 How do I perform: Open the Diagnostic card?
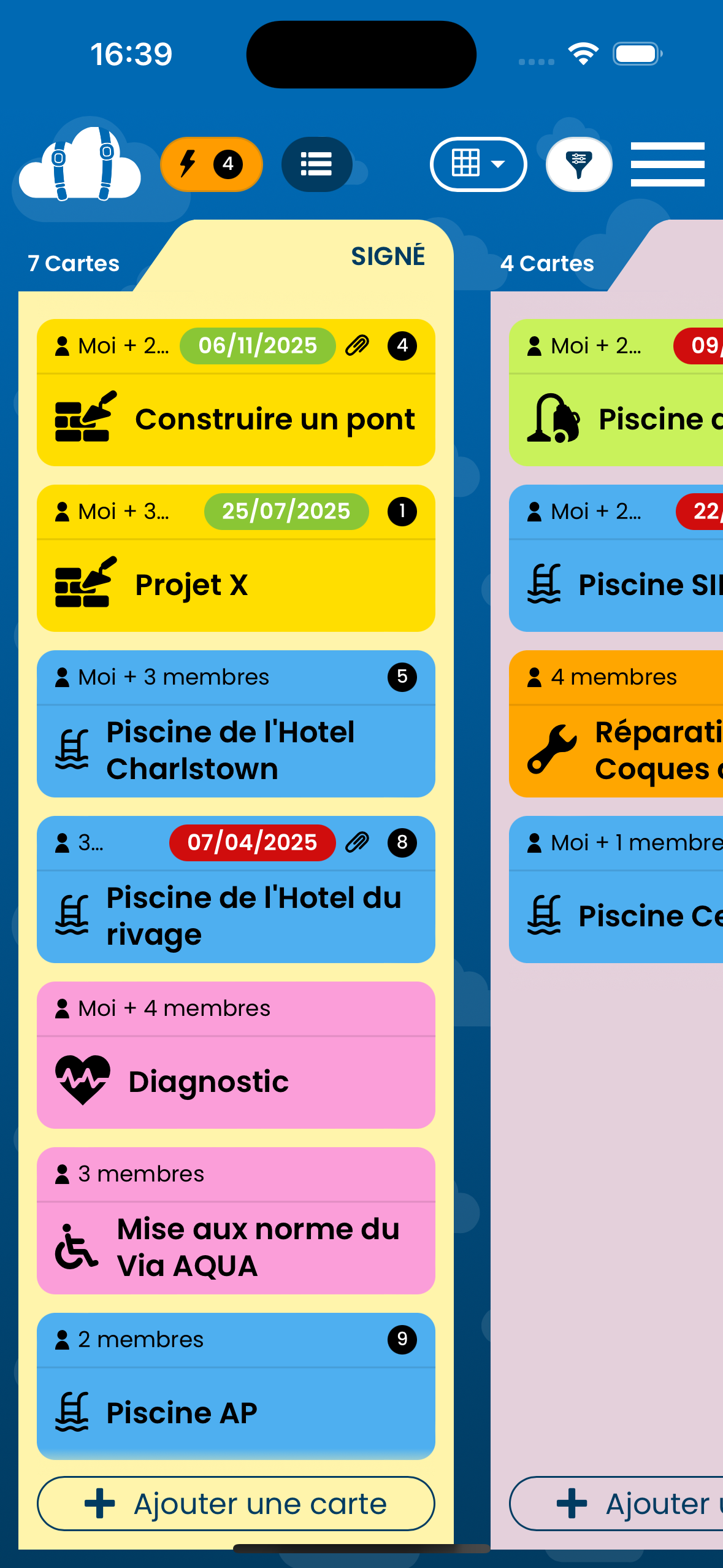pyautogui.click(x=236, y=1055)
